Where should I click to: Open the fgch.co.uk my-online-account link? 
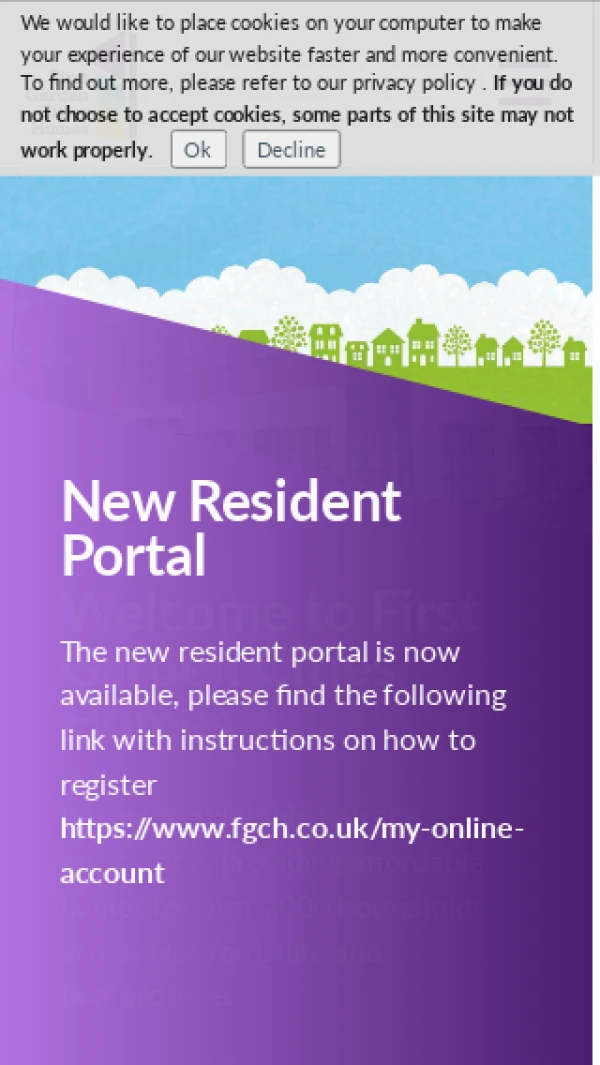click(x=292, y=829)
